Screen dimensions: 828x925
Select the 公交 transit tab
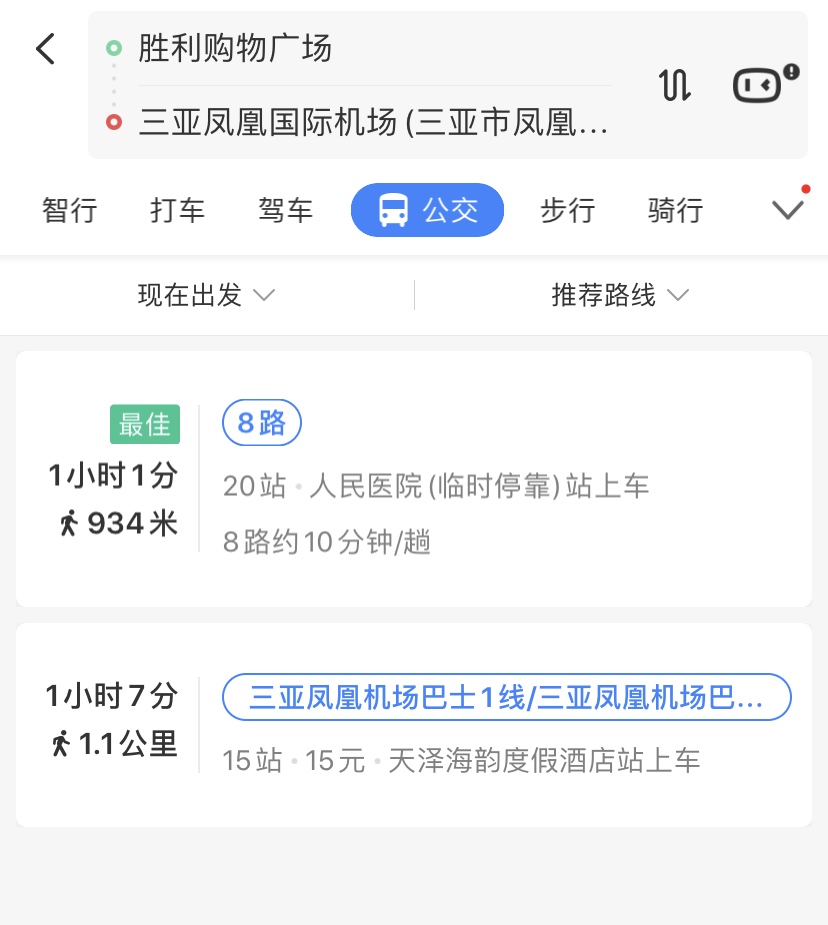pyautogui.click(x=427, y=210)
